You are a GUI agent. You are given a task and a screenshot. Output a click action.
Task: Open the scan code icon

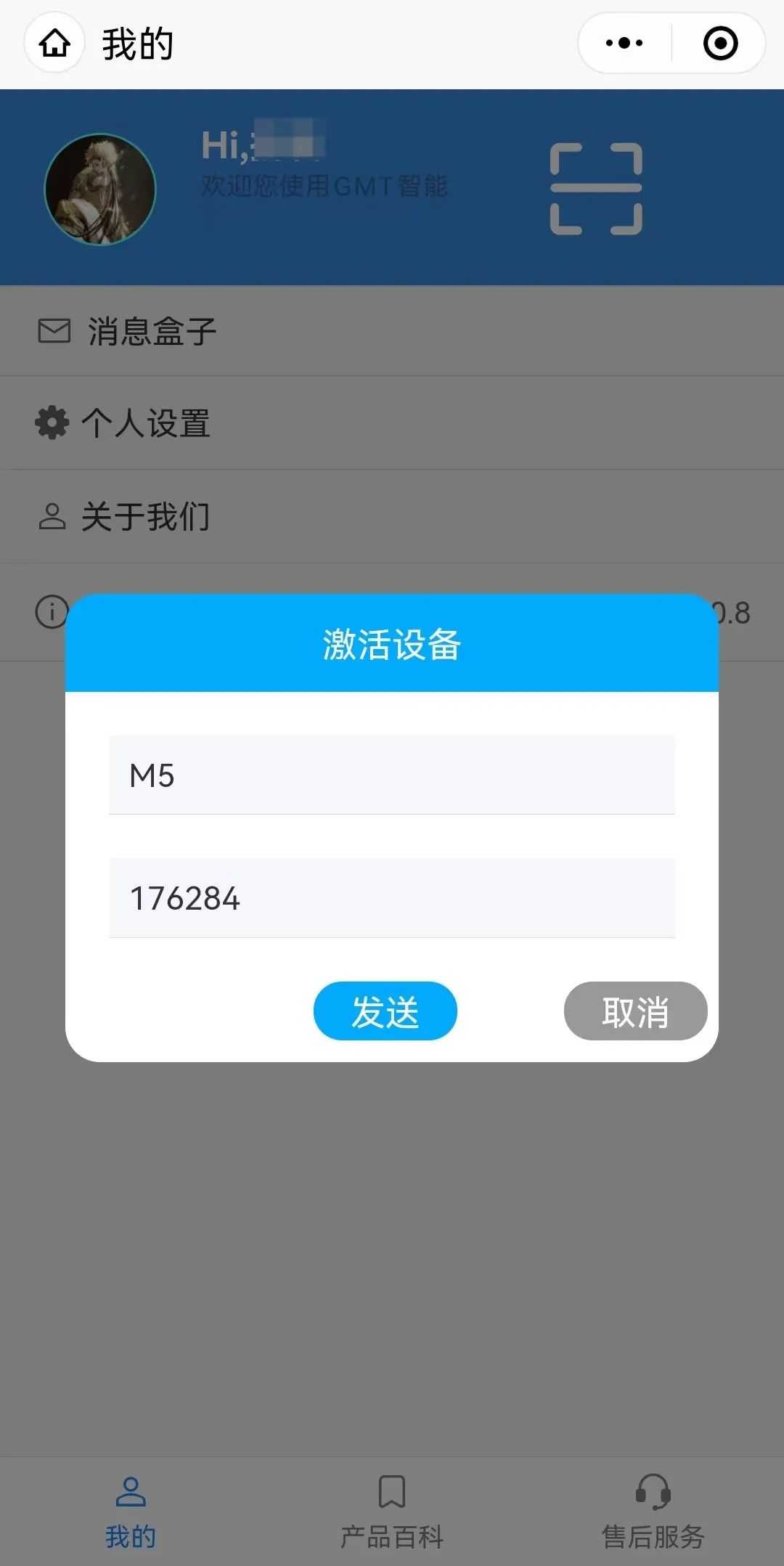pos(596,189)
